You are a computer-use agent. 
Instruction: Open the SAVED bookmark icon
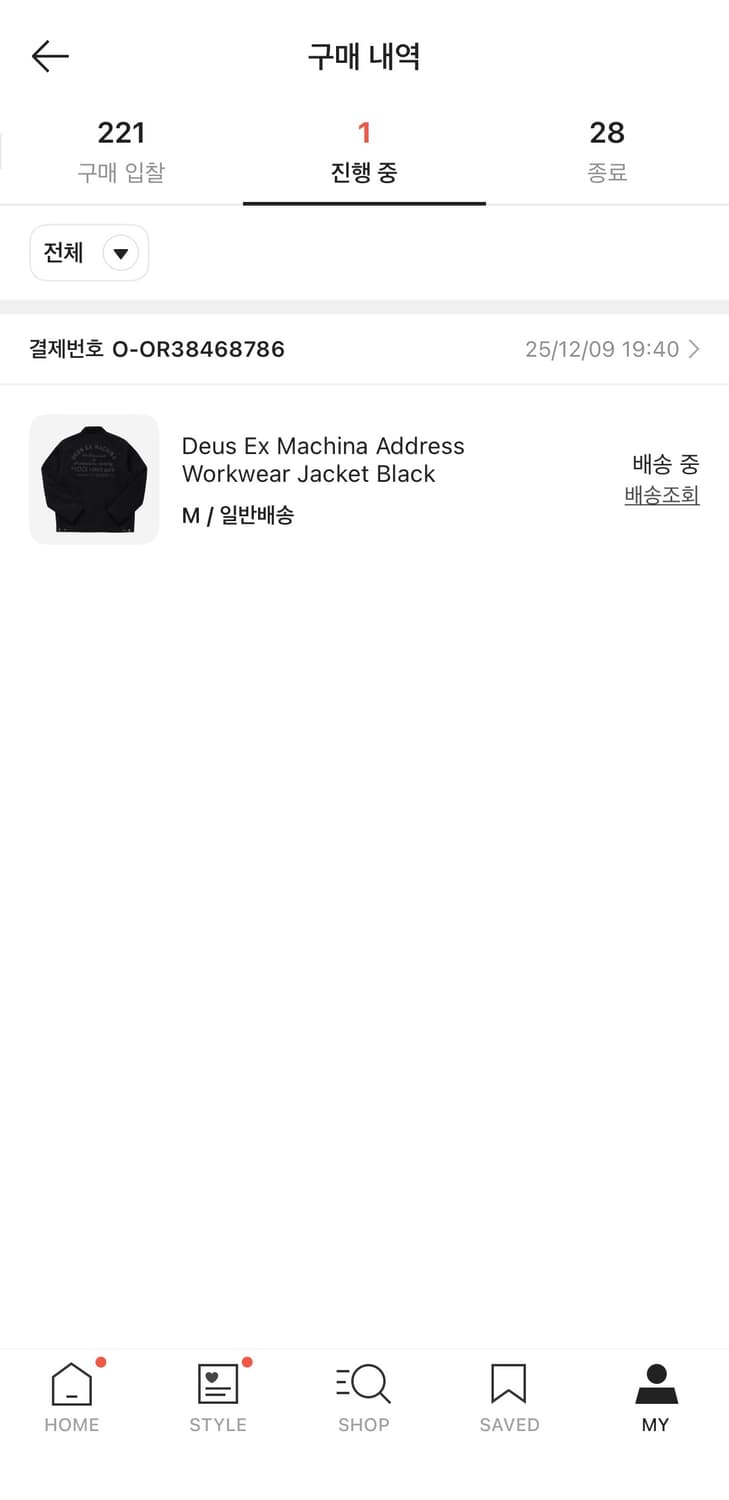[509, 1383]
